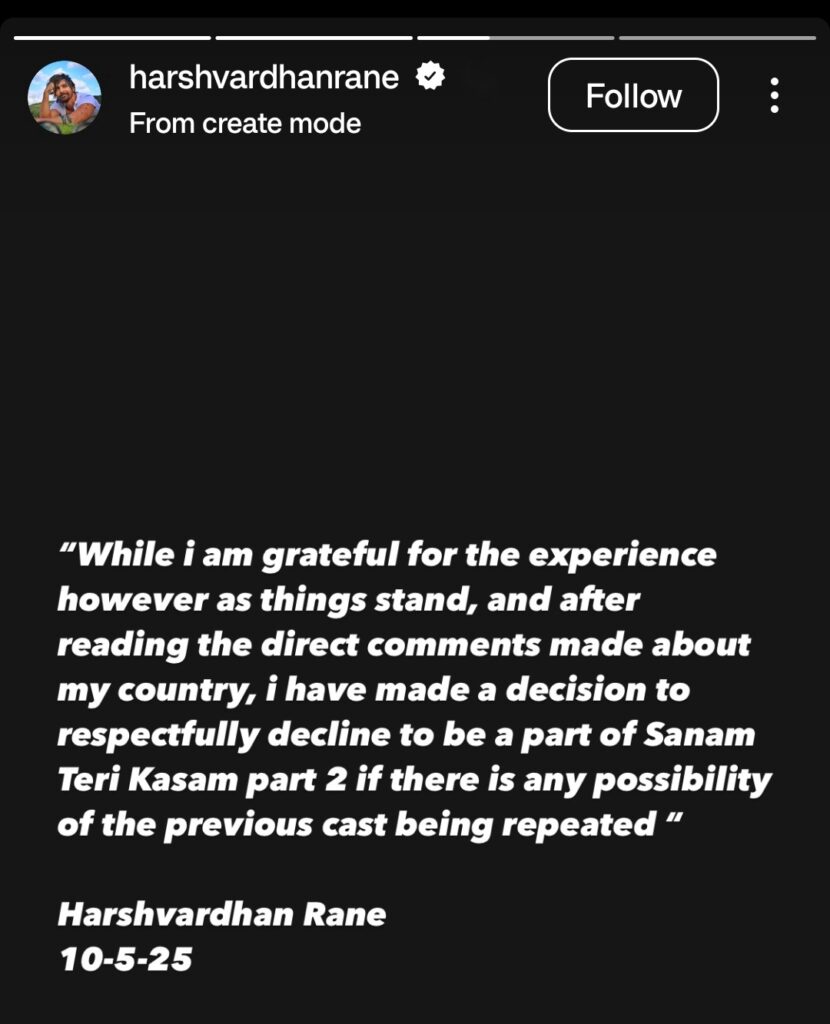Follow harshvardhanrane
The height and width of the screenshot is (1024, 830).
633,96
